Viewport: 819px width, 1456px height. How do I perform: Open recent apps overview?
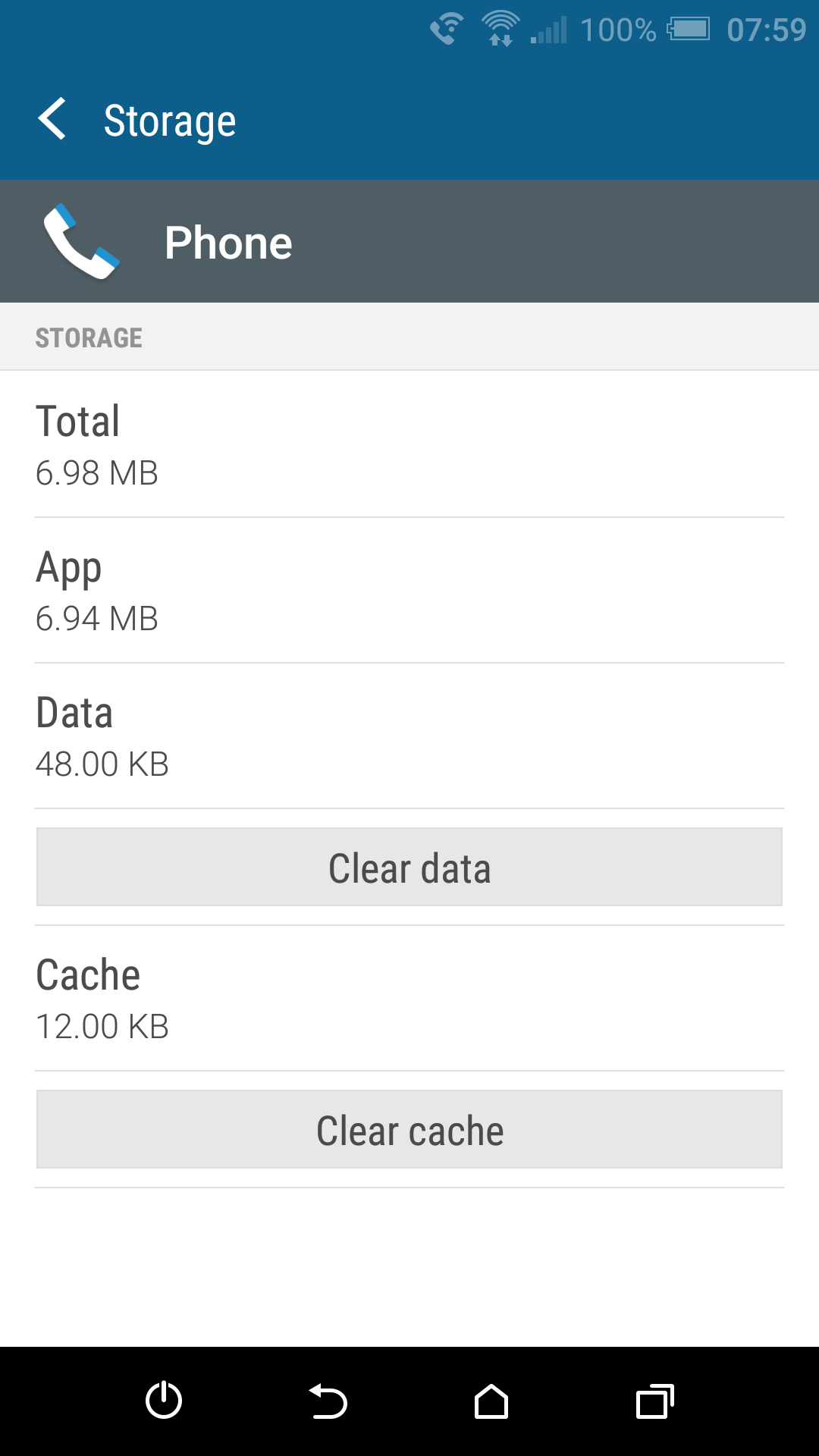[x=655, y=1401]
